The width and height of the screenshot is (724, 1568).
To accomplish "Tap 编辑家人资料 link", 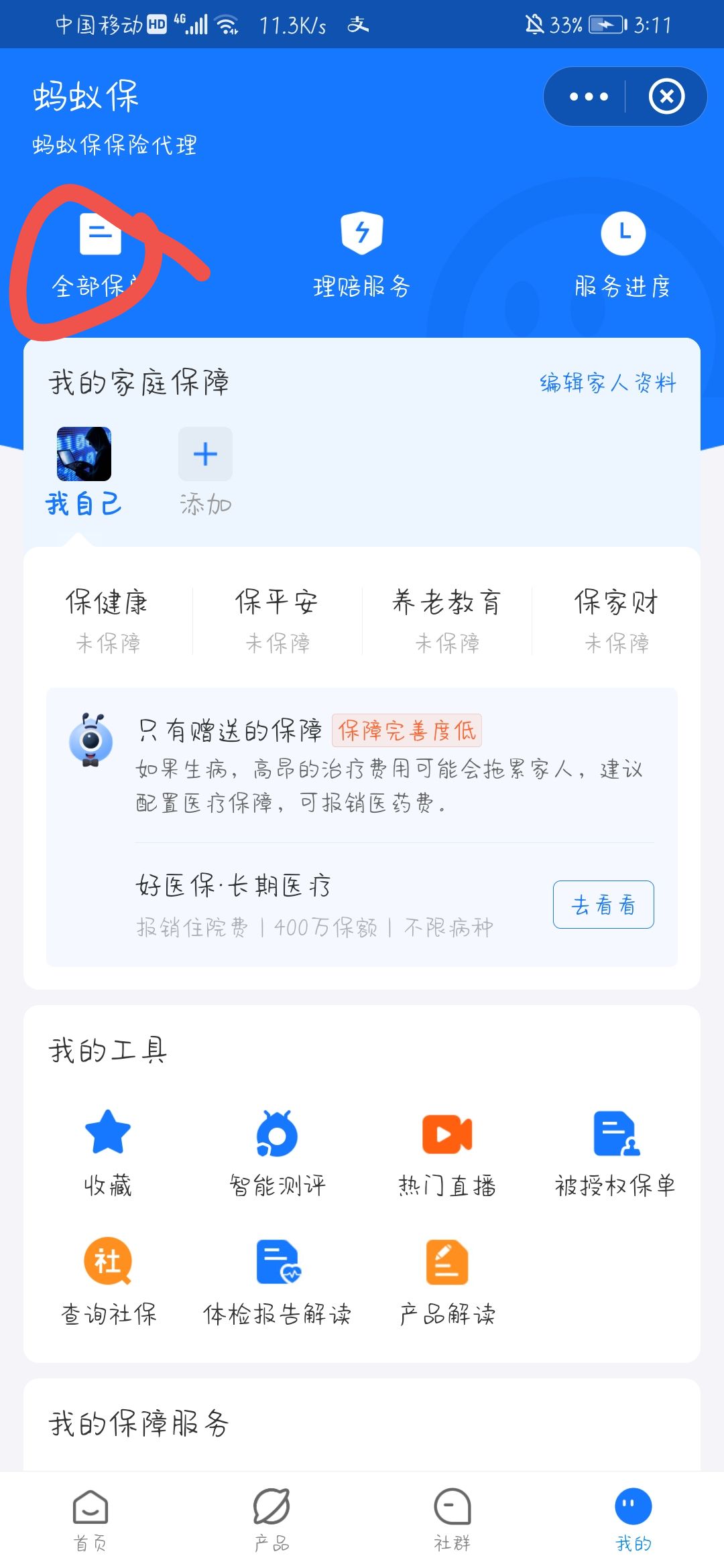I will [608, 383].
